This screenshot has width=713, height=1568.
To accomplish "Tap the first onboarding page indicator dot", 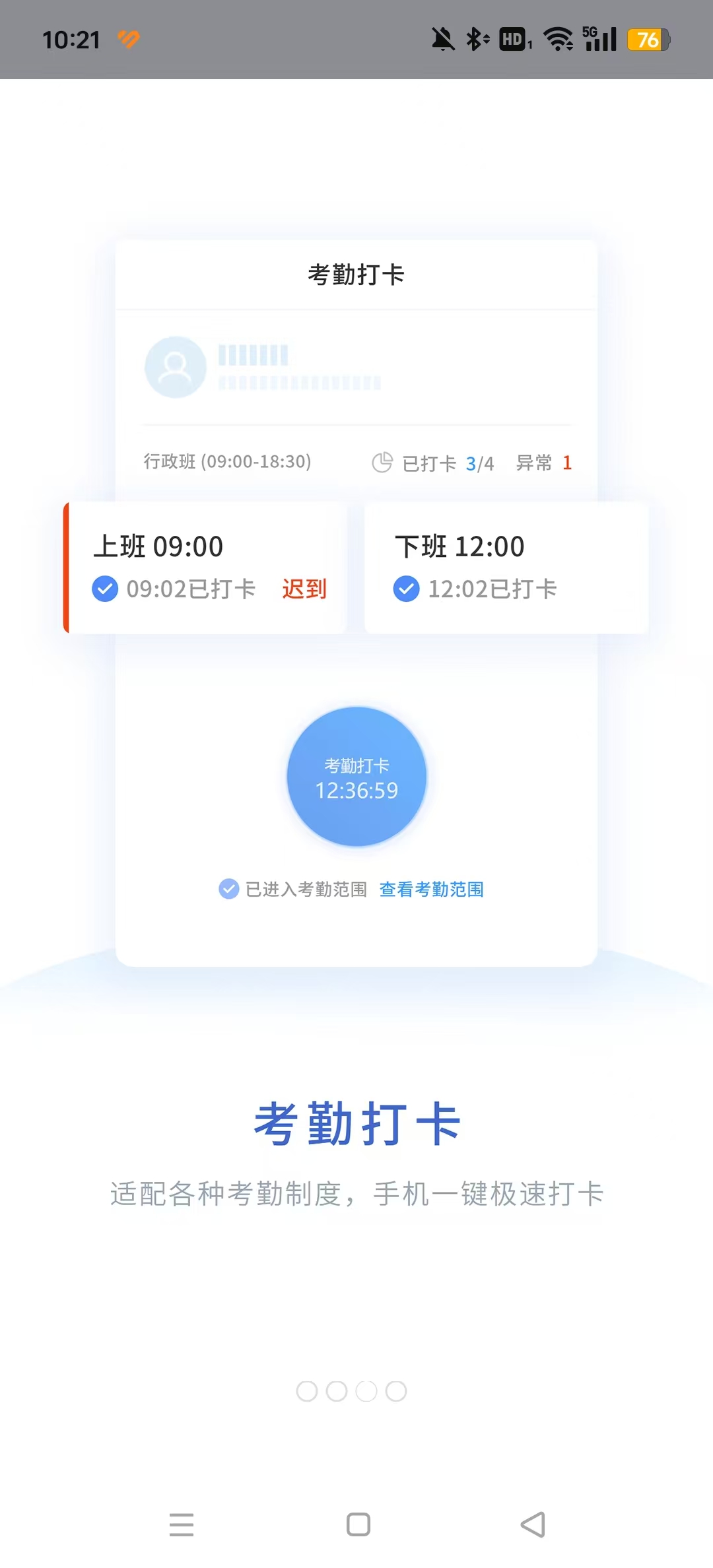I will pos(306,1391).
